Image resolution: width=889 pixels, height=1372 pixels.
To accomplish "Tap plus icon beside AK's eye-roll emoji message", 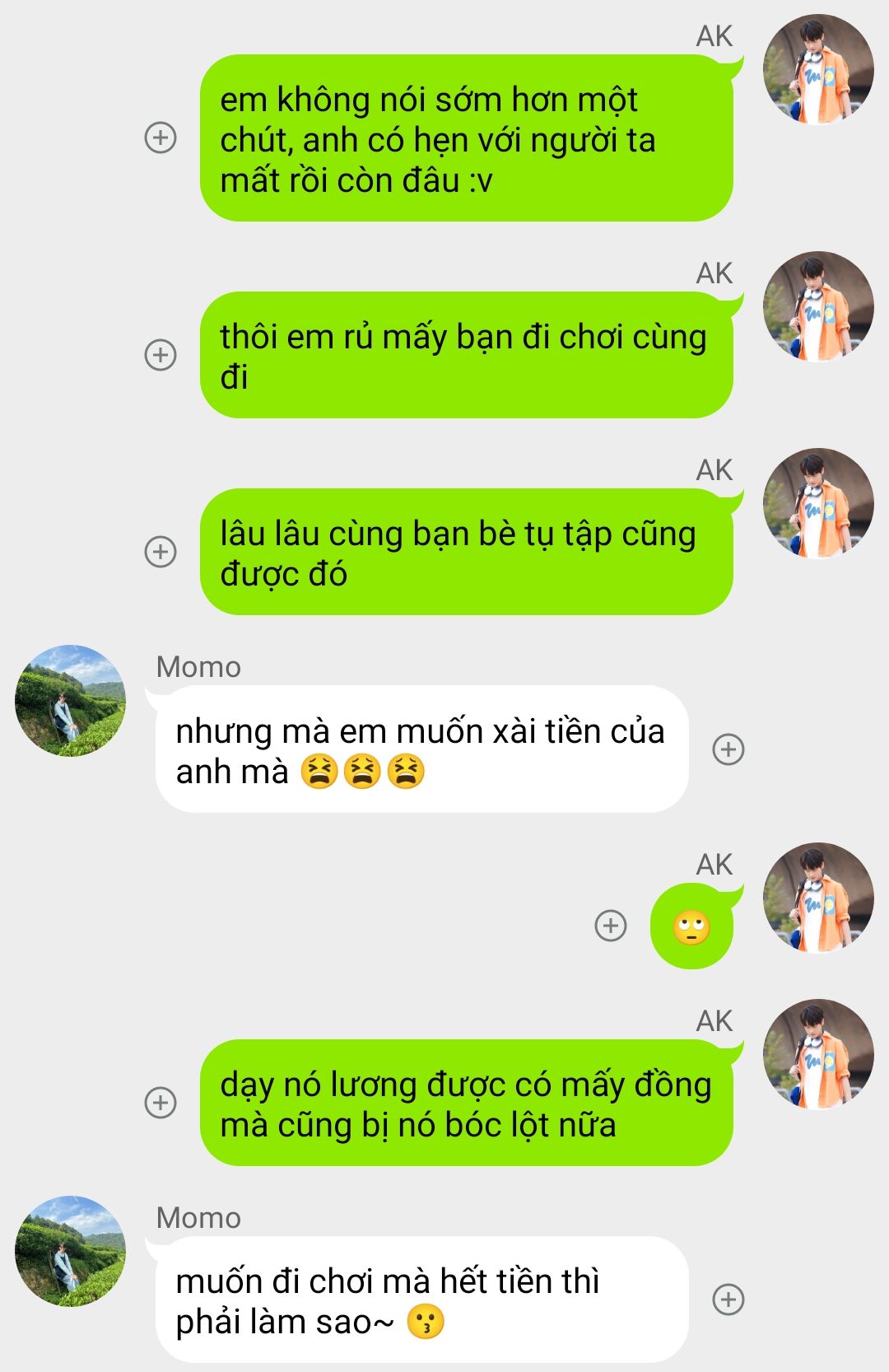I will pos(610,926).
